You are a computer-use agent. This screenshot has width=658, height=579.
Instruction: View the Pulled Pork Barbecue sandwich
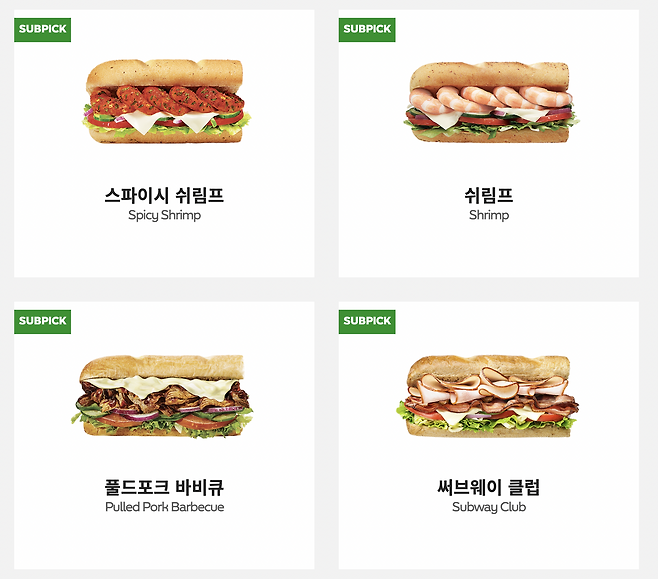164,436
